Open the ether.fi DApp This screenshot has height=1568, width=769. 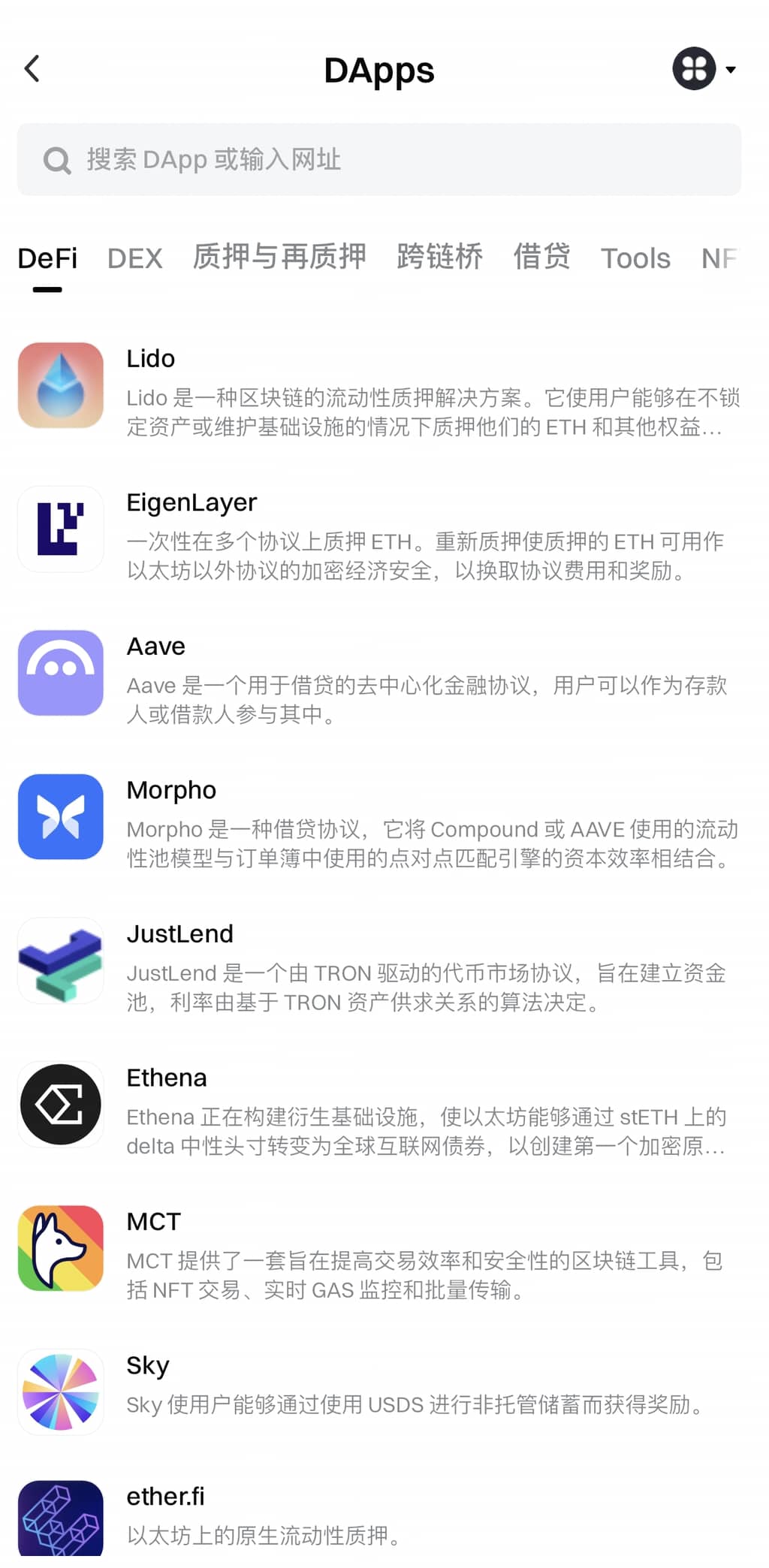tap(378, 1515)
